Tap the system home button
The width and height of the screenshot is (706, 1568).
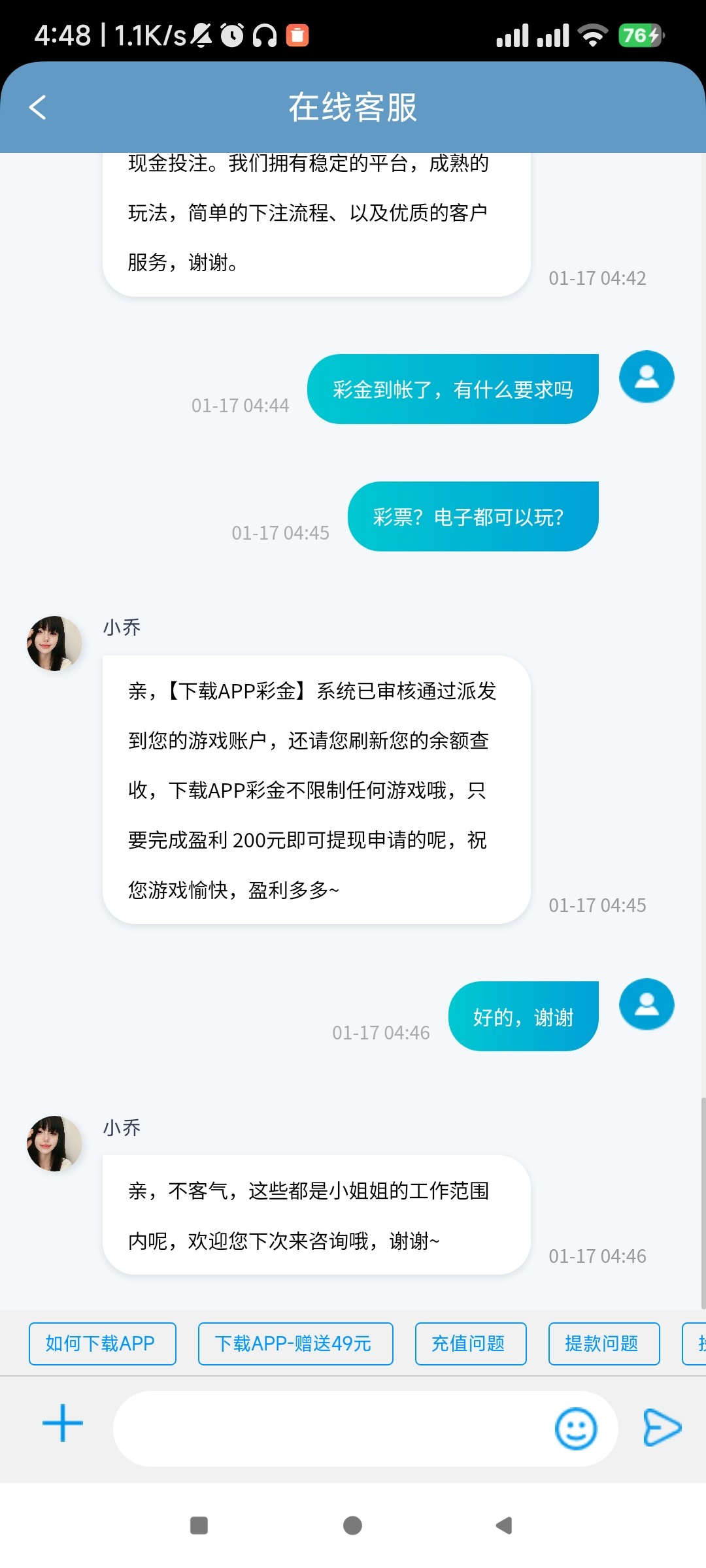(x=352, y=1526)
